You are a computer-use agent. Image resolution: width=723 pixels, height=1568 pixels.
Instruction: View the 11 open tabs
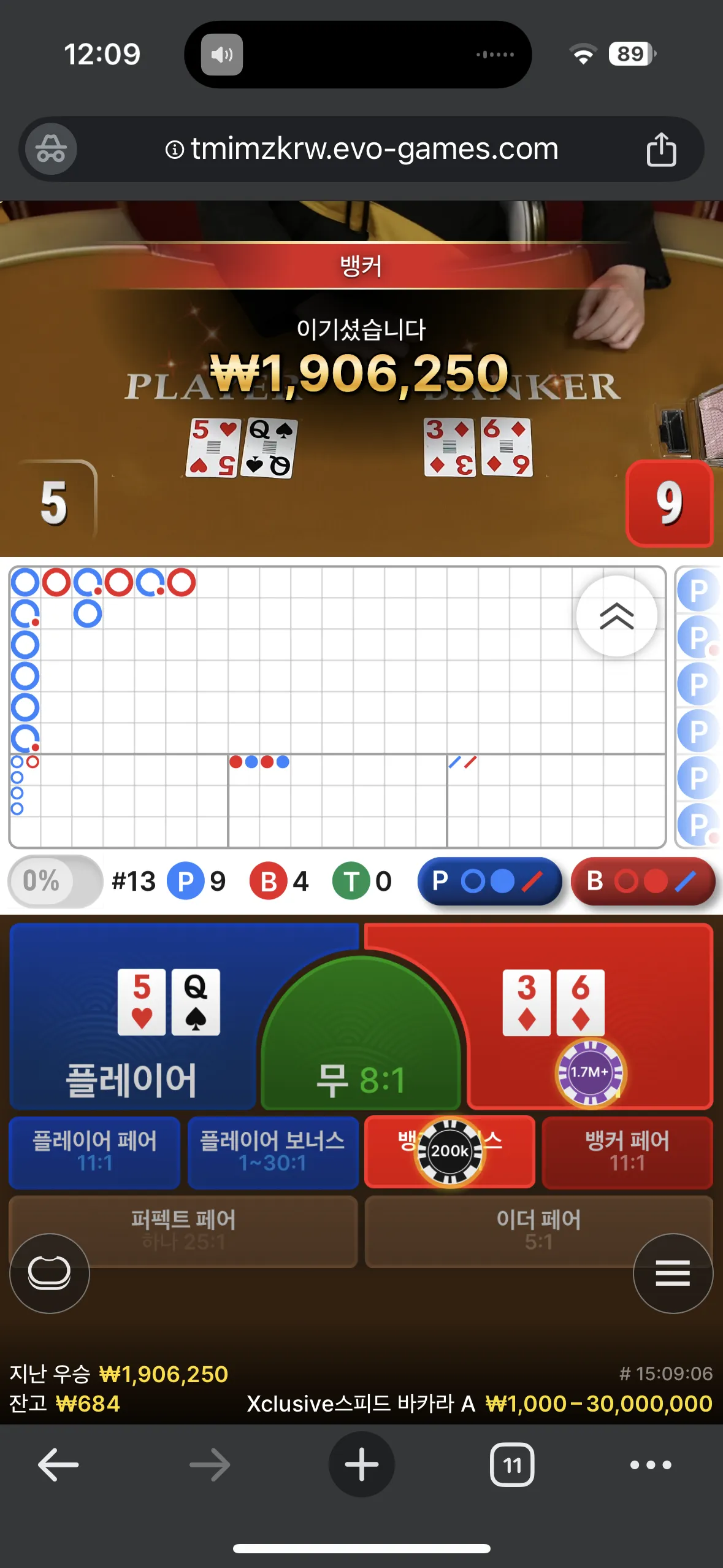point(512,1465)
